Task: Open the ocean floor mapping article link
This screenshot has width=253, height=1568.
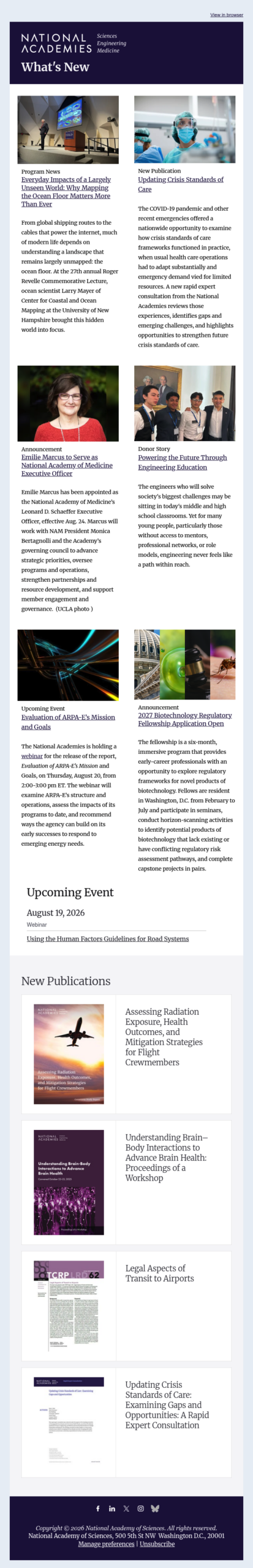Action: [x=66, y=192]
